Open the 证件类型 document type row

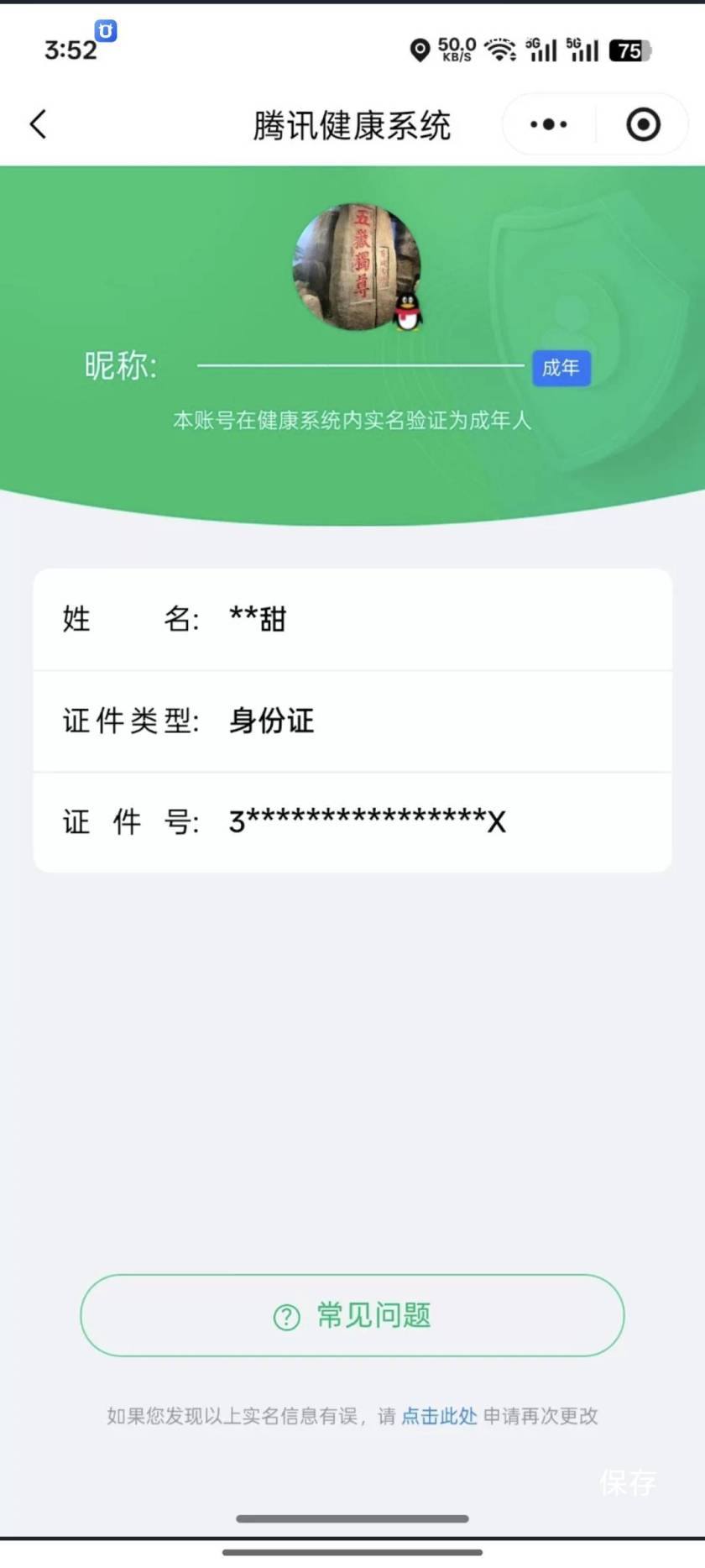(352, 721)
